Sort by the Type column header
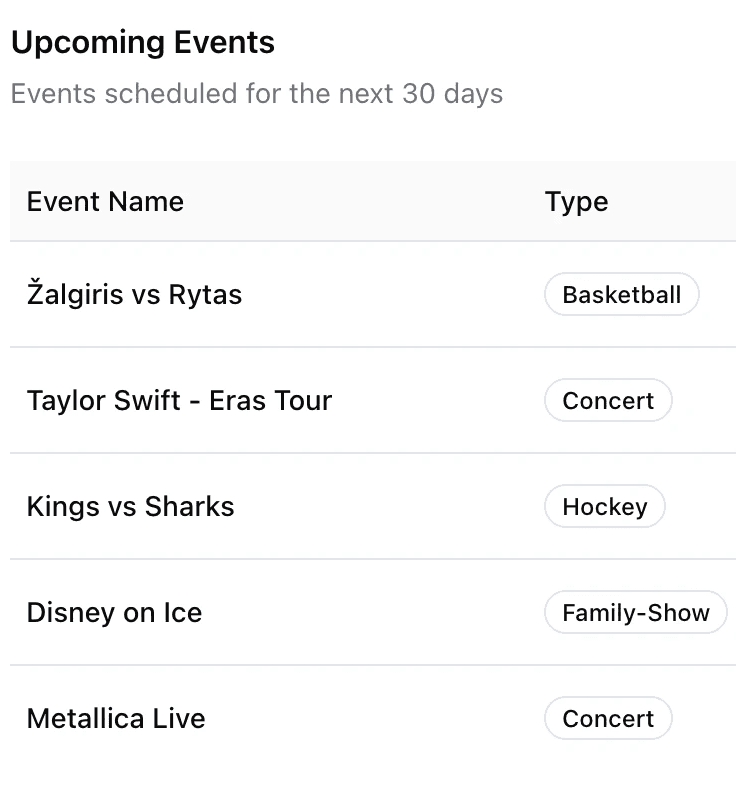 [x=577, y=201]
